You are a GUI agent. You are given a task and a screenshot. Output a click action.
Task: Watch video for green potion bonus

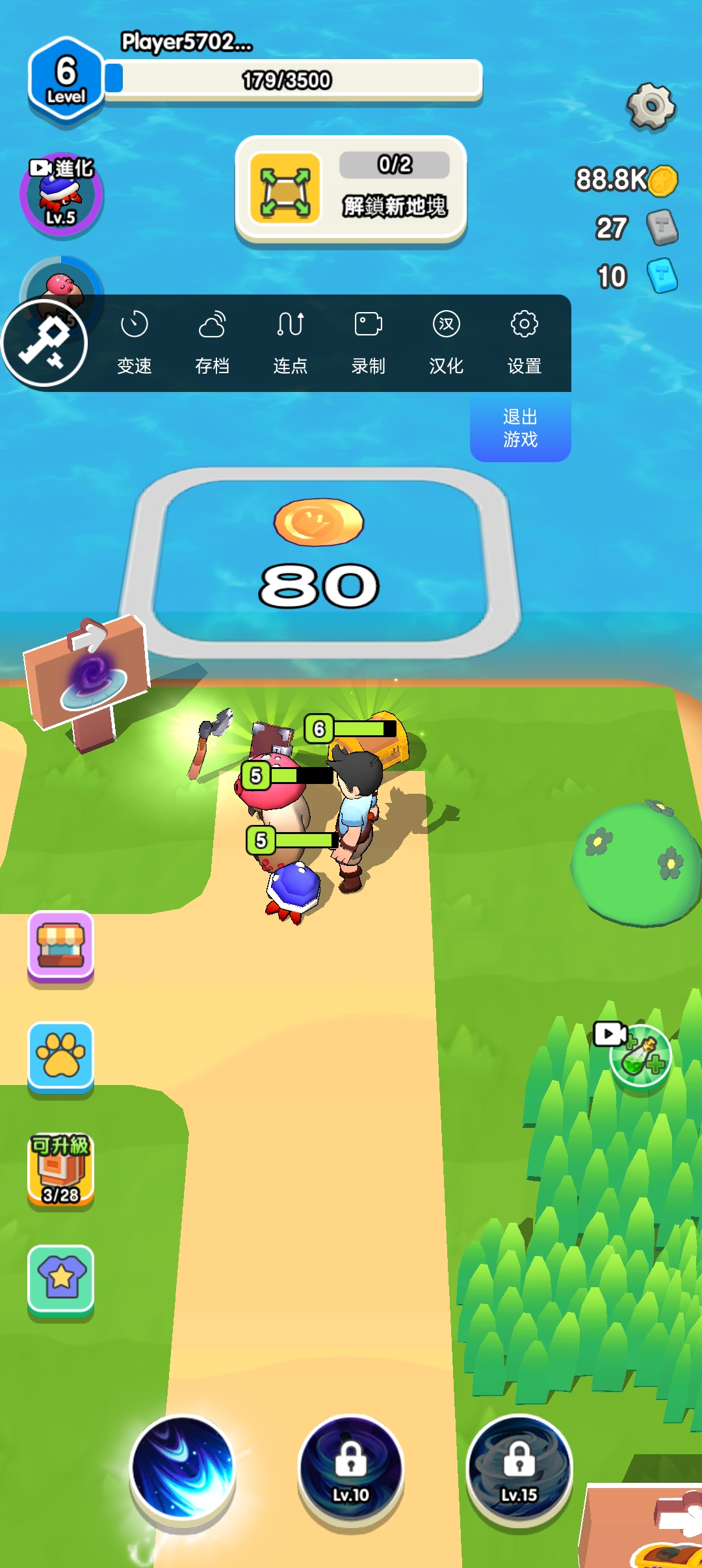[x=638, y=1053]
